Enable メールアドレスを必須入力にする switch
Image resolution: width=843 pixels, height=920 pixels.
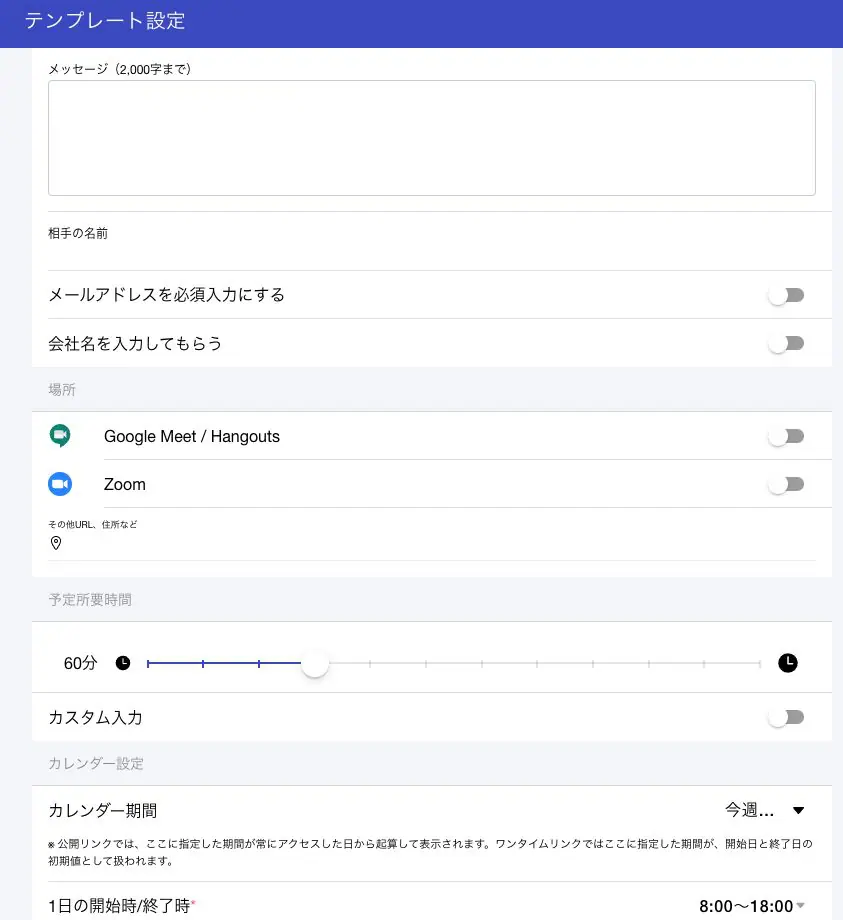click(786, 295)
